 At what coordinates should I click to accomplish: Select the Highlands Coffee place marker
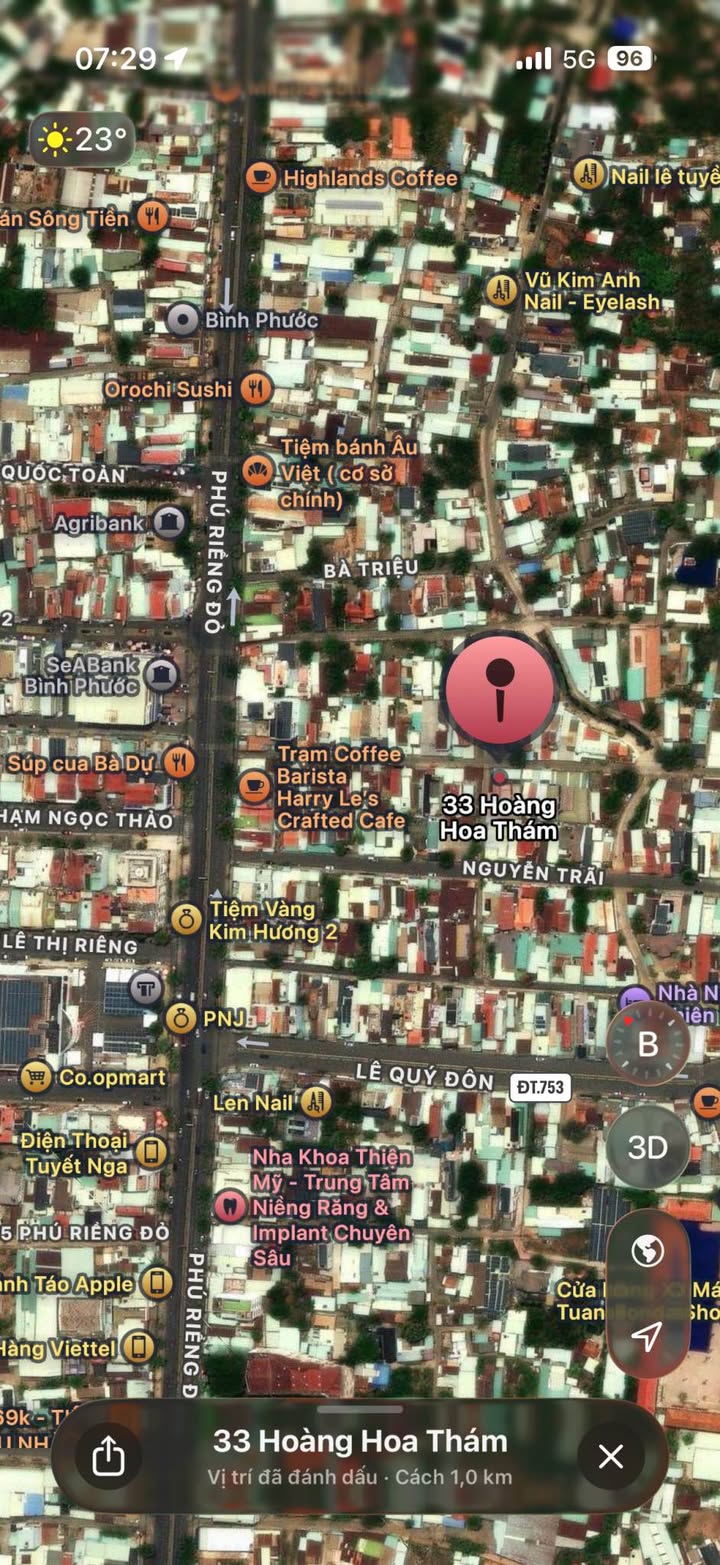point(261,178)
